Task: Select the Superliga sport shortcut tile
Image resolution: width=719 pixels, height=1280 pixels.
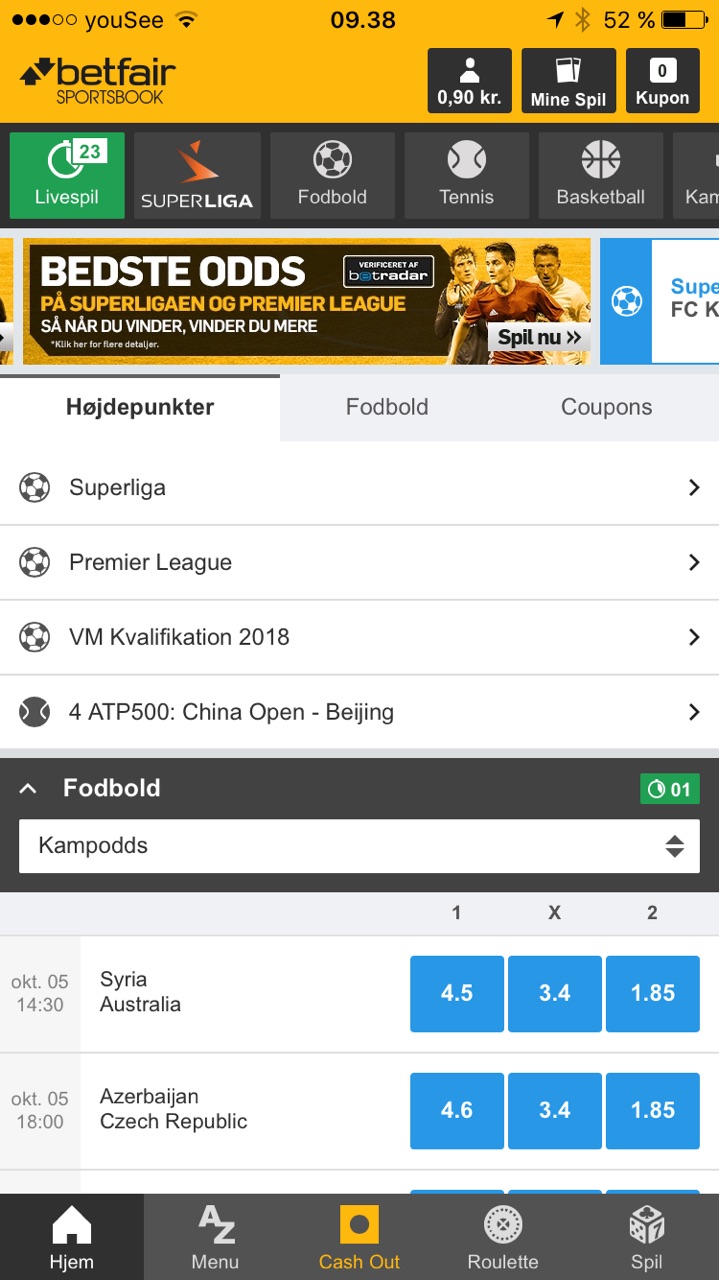Action: click(197, 175)
